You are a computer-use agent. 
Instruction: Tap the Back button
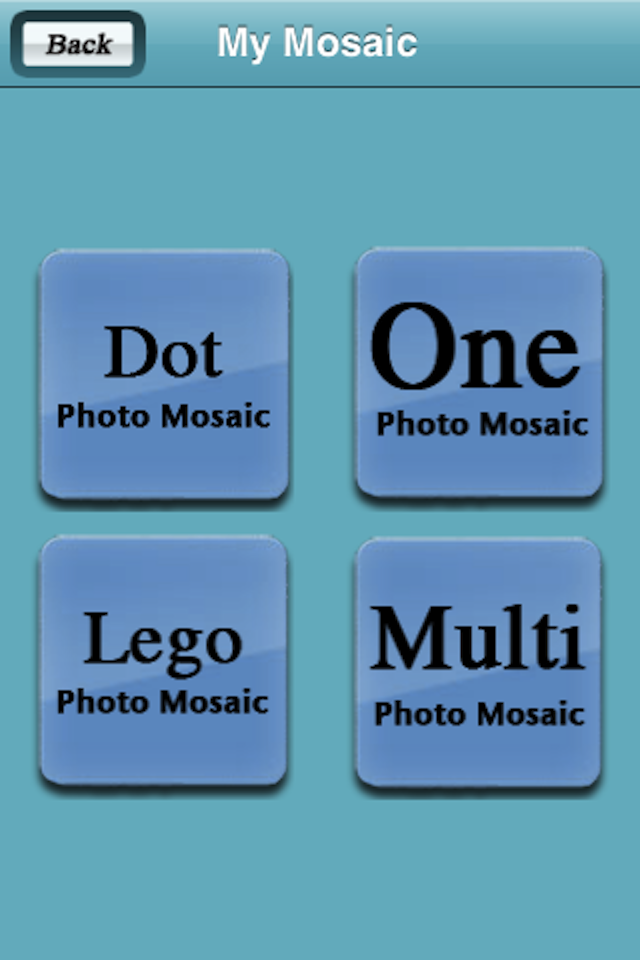click(x=78, y=44)
